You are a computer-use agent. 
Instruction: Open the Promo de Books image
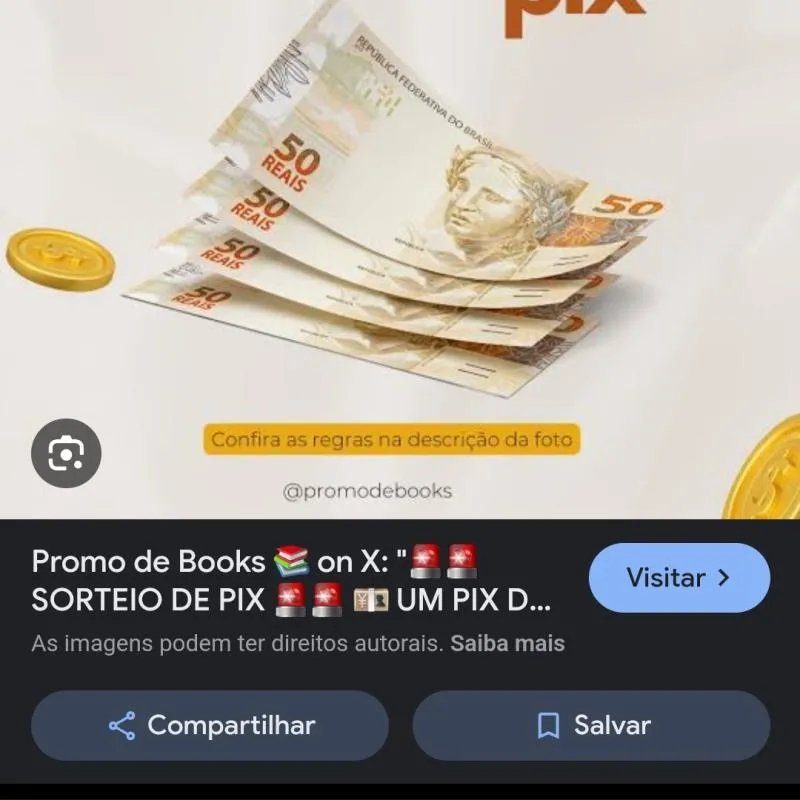[x=400, y=250]
